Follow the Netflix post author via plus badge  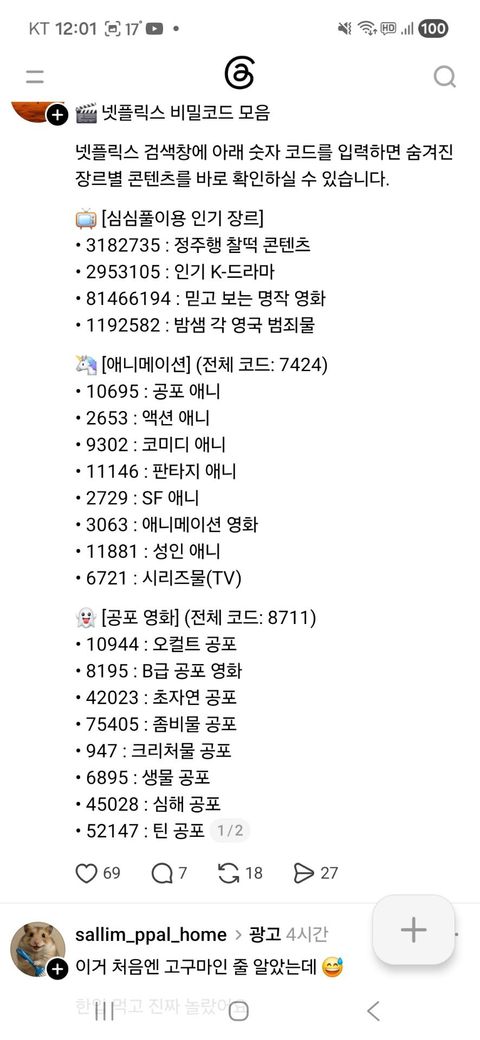pos(58,115)
